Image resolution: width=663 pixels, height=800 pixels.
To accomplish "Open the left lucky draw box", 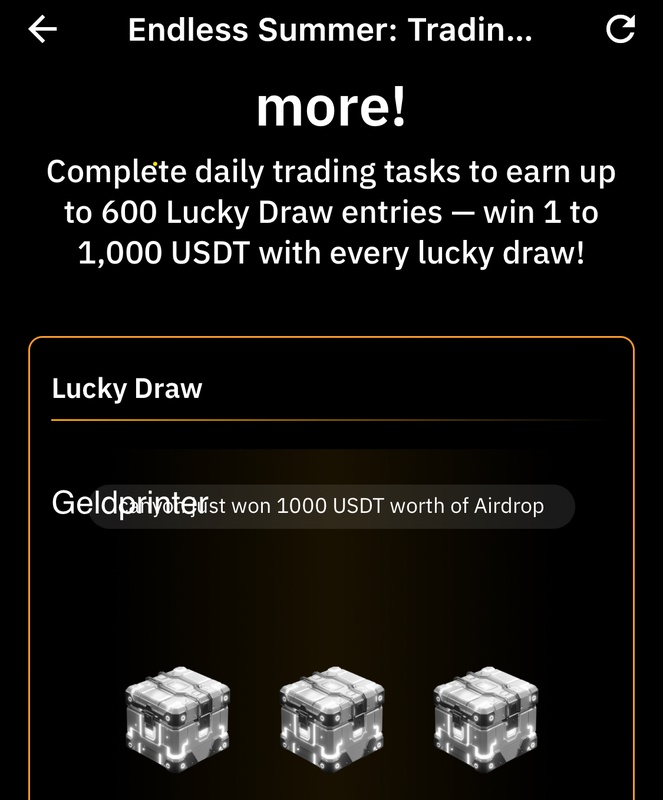I will (x=178, y=716).
